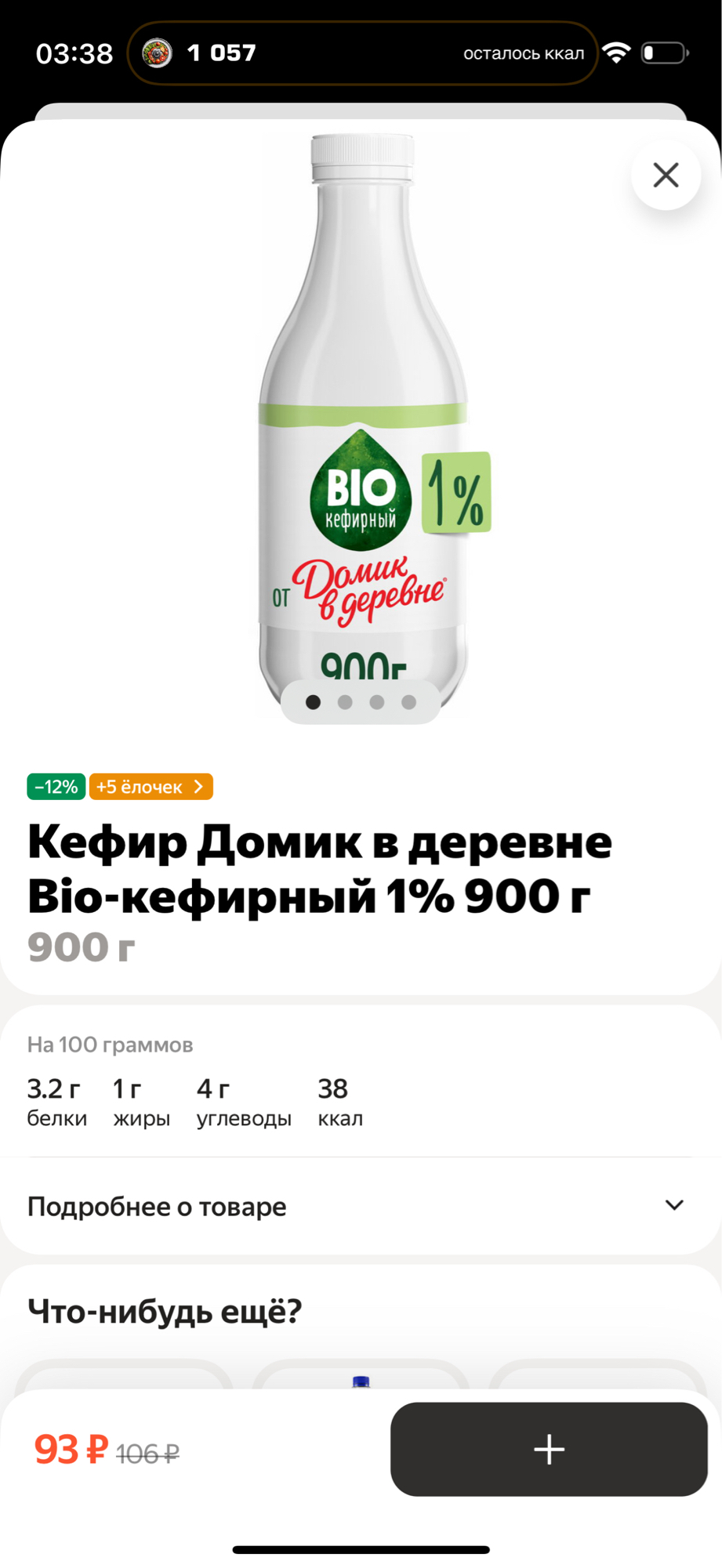The width and height of the screenshot is (722, 1568).
Task: Tap the −12% discount badge
Action: tap(55, 787)
